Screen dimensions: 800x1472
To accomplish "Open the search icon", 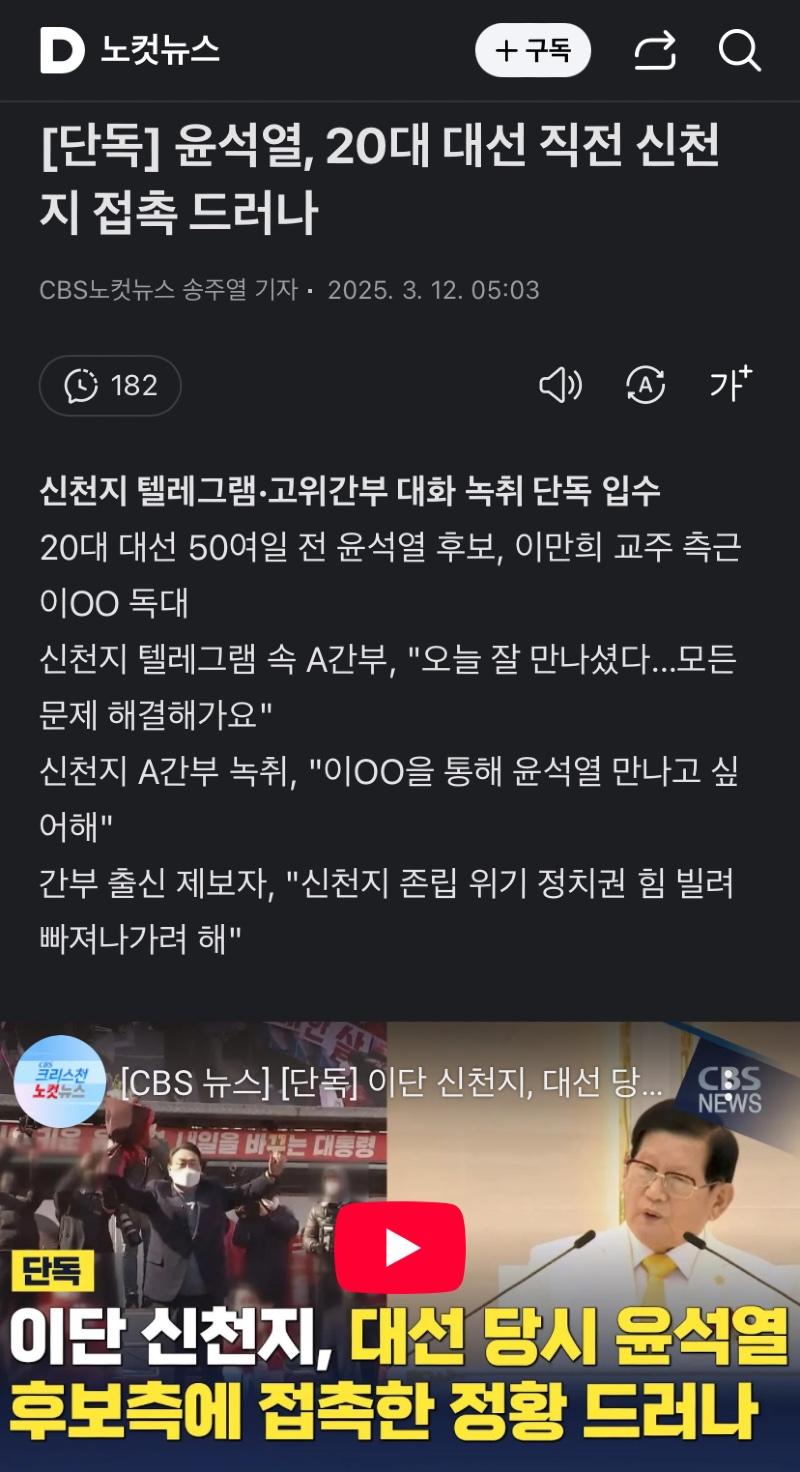I will 740,50.
